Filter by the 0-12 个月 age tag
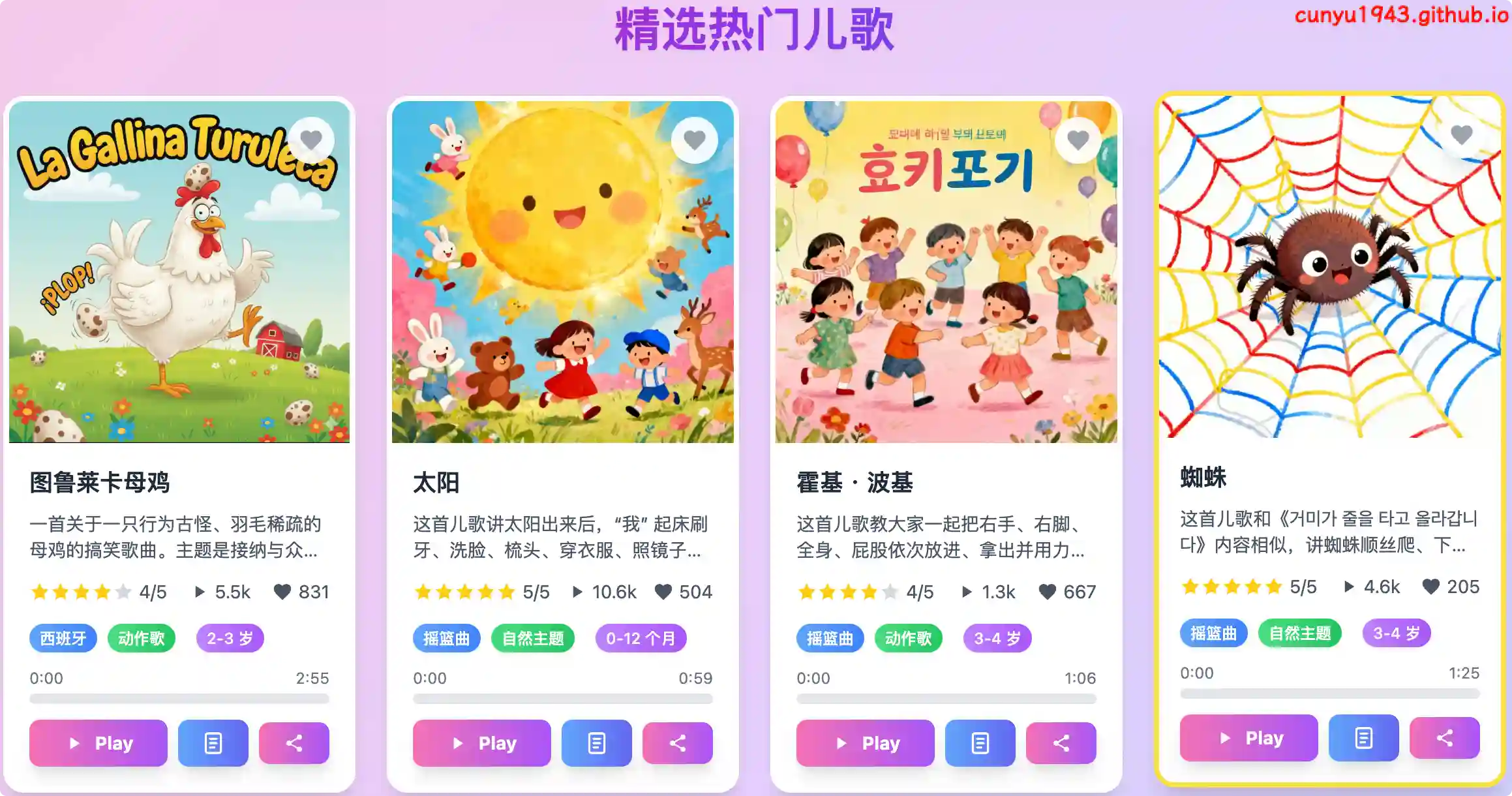The image size is (1512, 796). pyautogui.click(x=641, y=638)
